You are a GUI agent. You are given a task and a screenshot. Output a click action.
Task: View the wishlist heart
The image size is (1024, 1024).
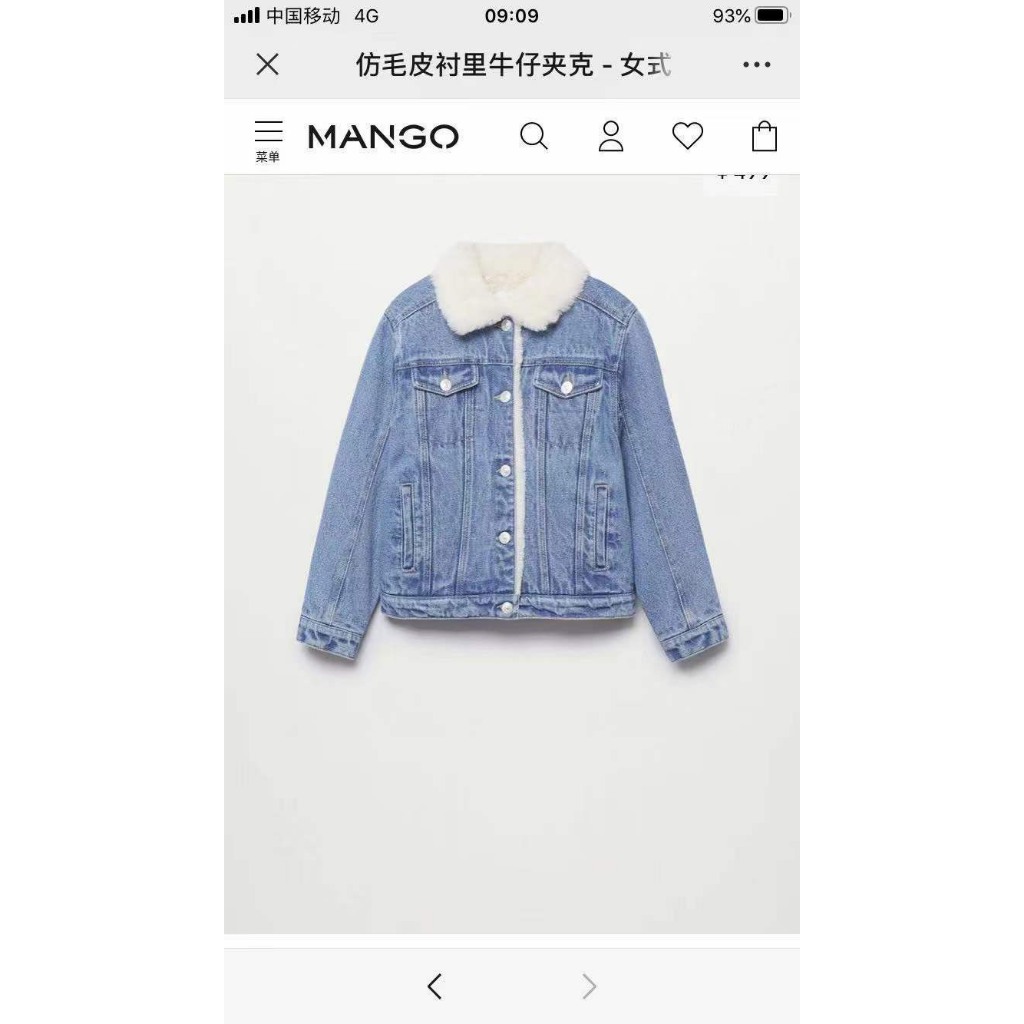(x=687, y=136)
